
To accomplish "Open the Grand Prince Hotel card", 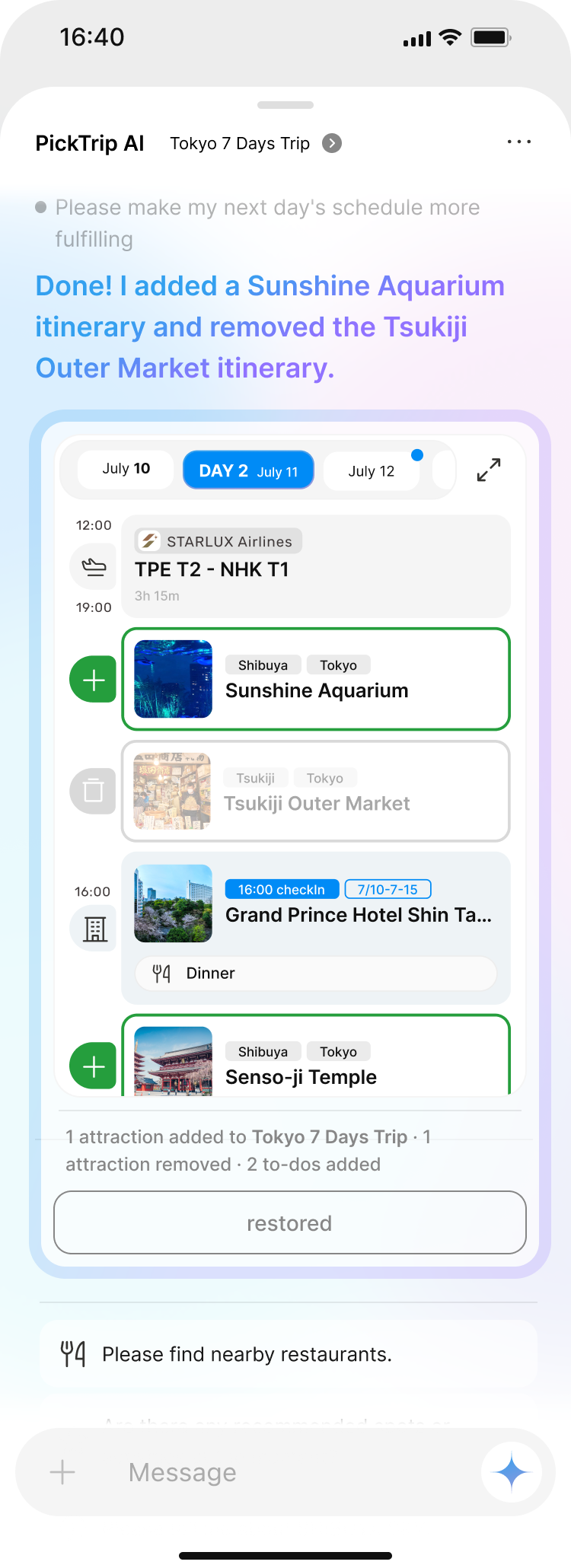I will pos(315,904).
